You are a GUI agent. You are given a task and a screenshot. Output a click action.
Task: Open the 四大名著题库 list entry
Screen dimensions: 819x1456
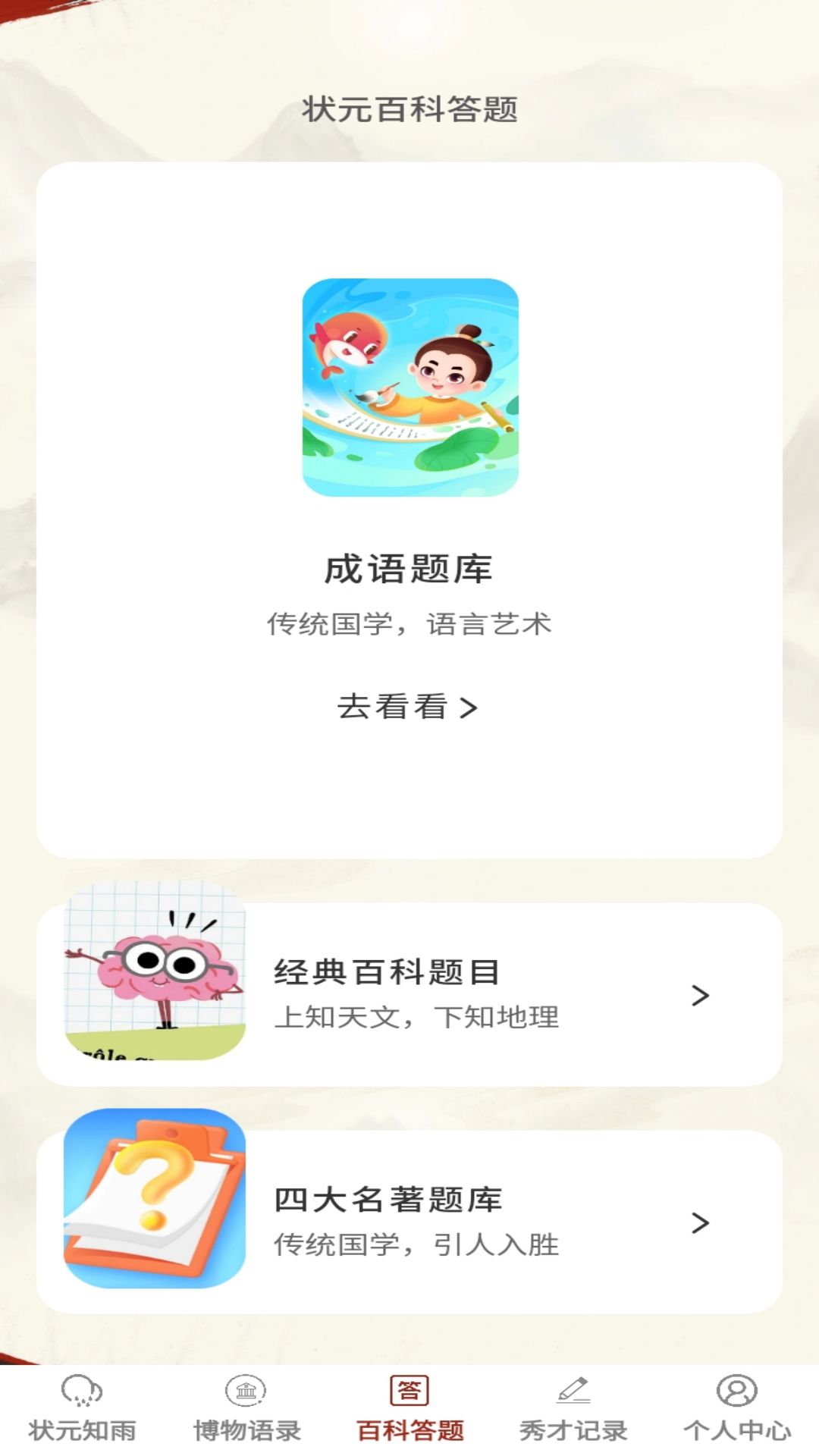[409, 1221]
